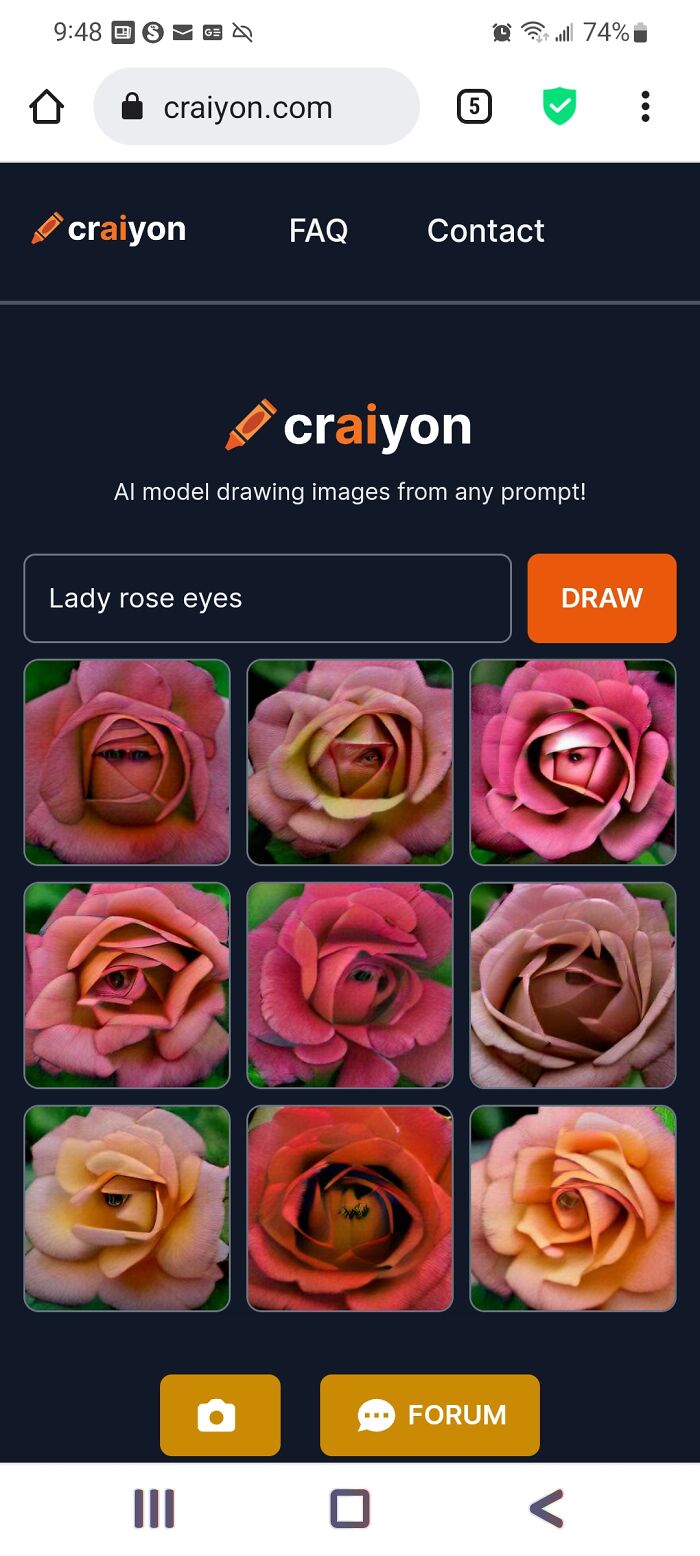Tap the craiyon.com address bar
The image size is (700, 1556).
point(256,107)
